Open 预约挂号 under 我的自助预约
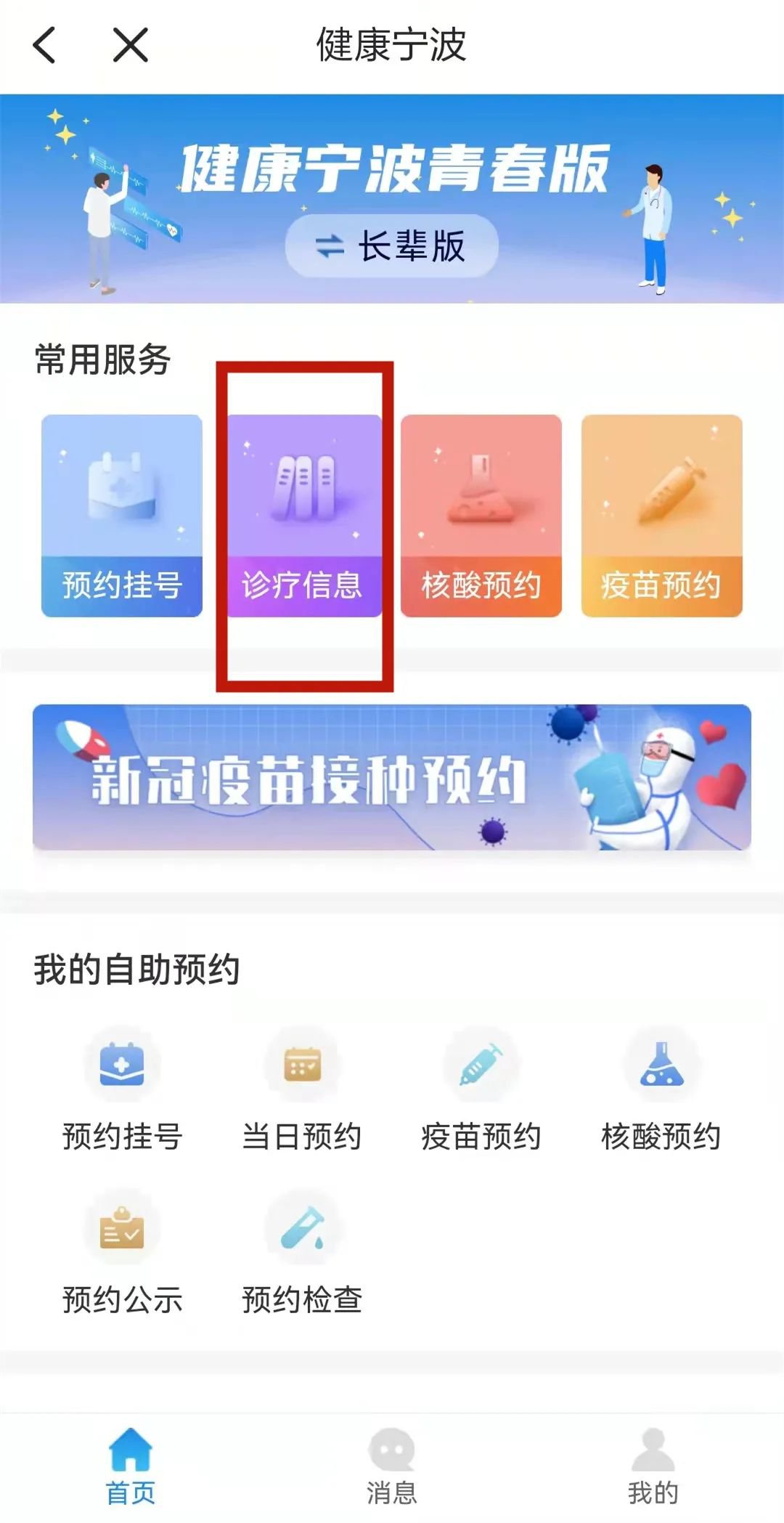The width and height of the screenshot is (784, 1523). tap(122, 1089)
